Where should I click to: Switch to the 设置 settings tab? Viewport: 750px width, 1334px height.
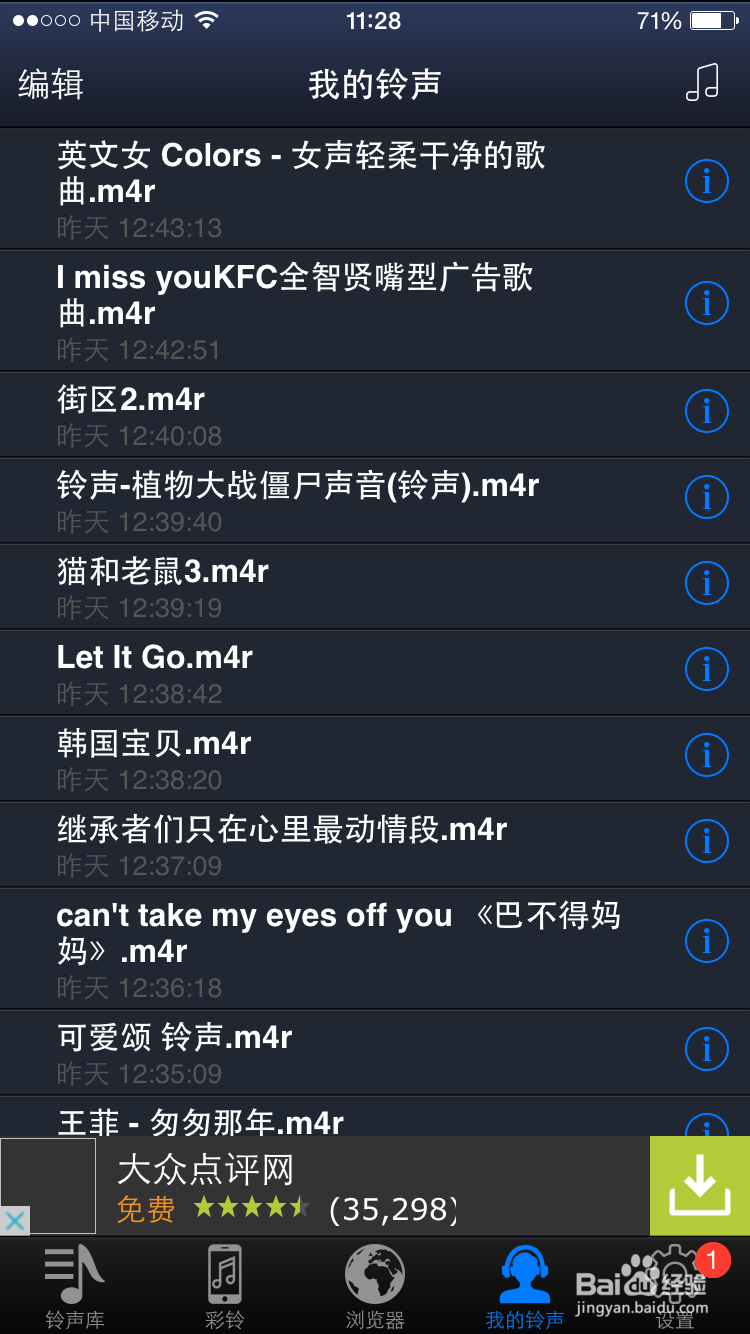click(x=675, y=1286)
